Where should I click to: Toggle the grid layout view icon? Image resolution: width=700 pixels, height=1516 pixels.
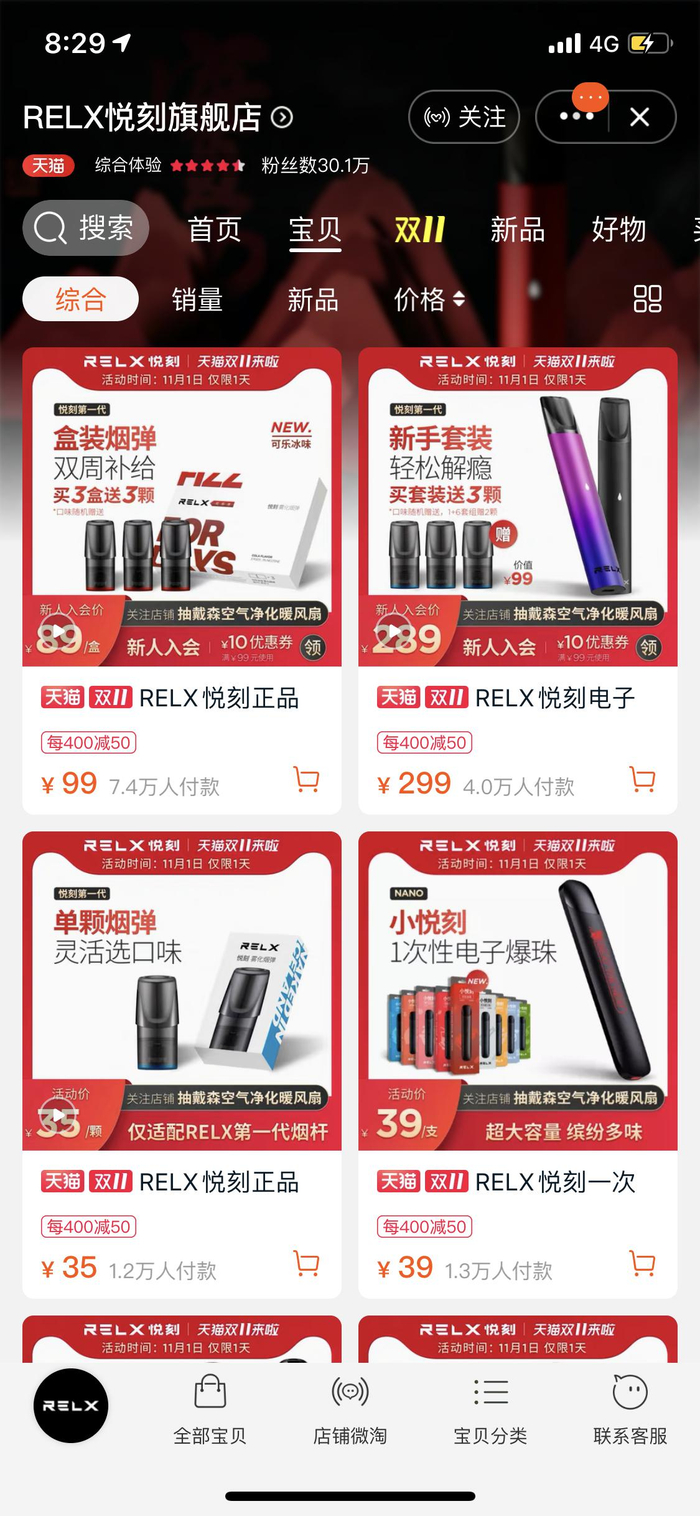648,298
